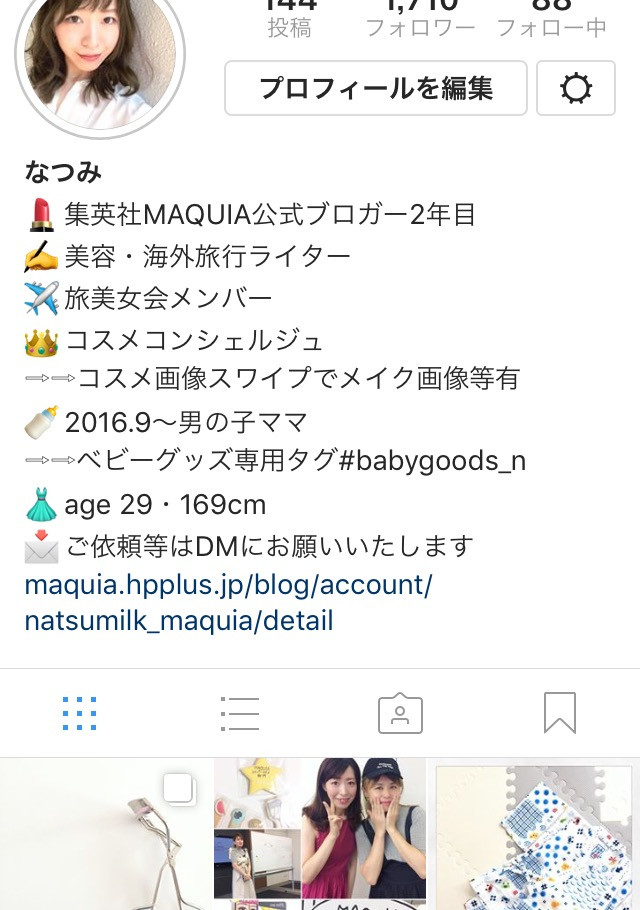View the フォロー中 following list
The image size is (640, 910).
click(x=551, y=20)
